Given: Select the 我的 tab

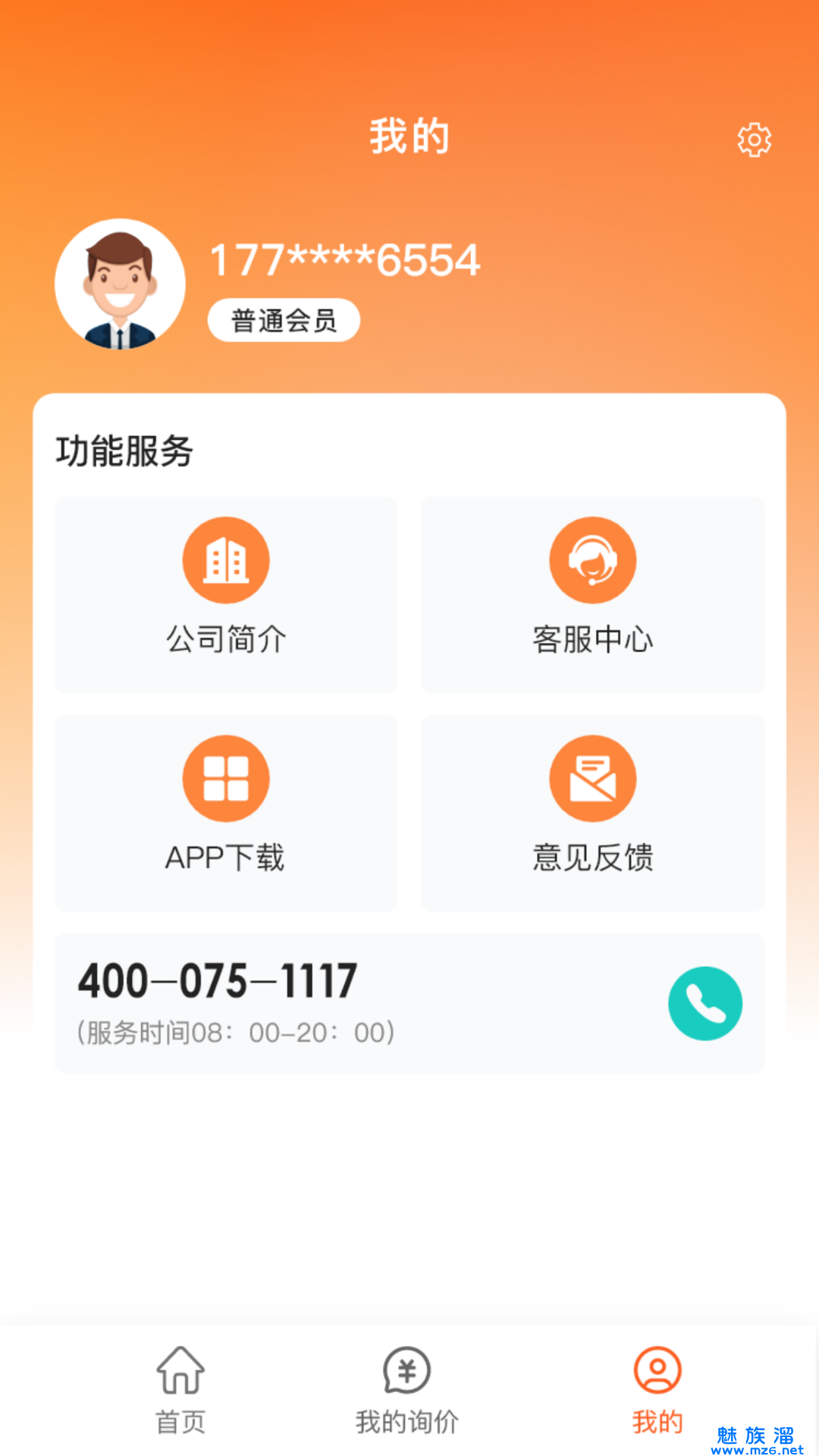Looking at the screenshot, I should [657, 1389].
